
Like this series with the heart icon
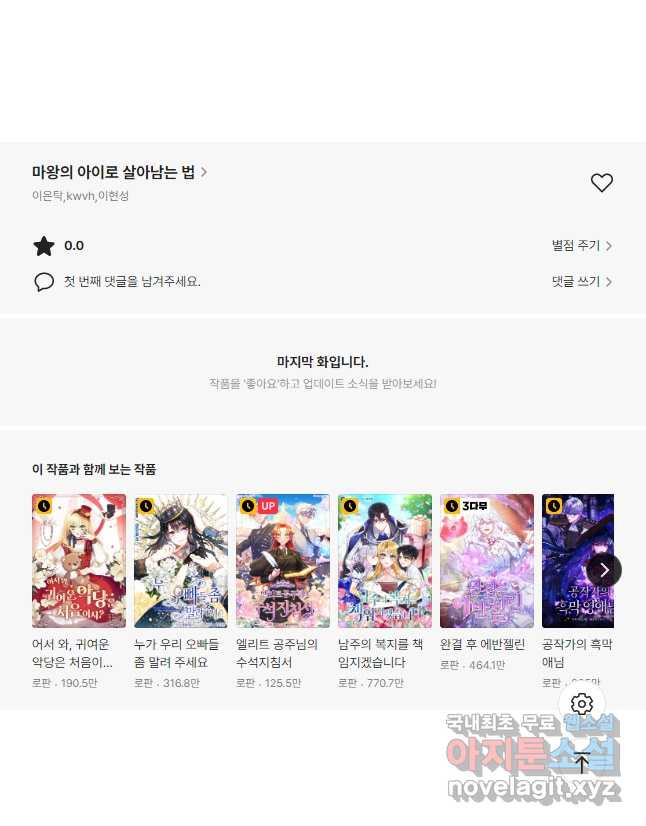(601, 183)
